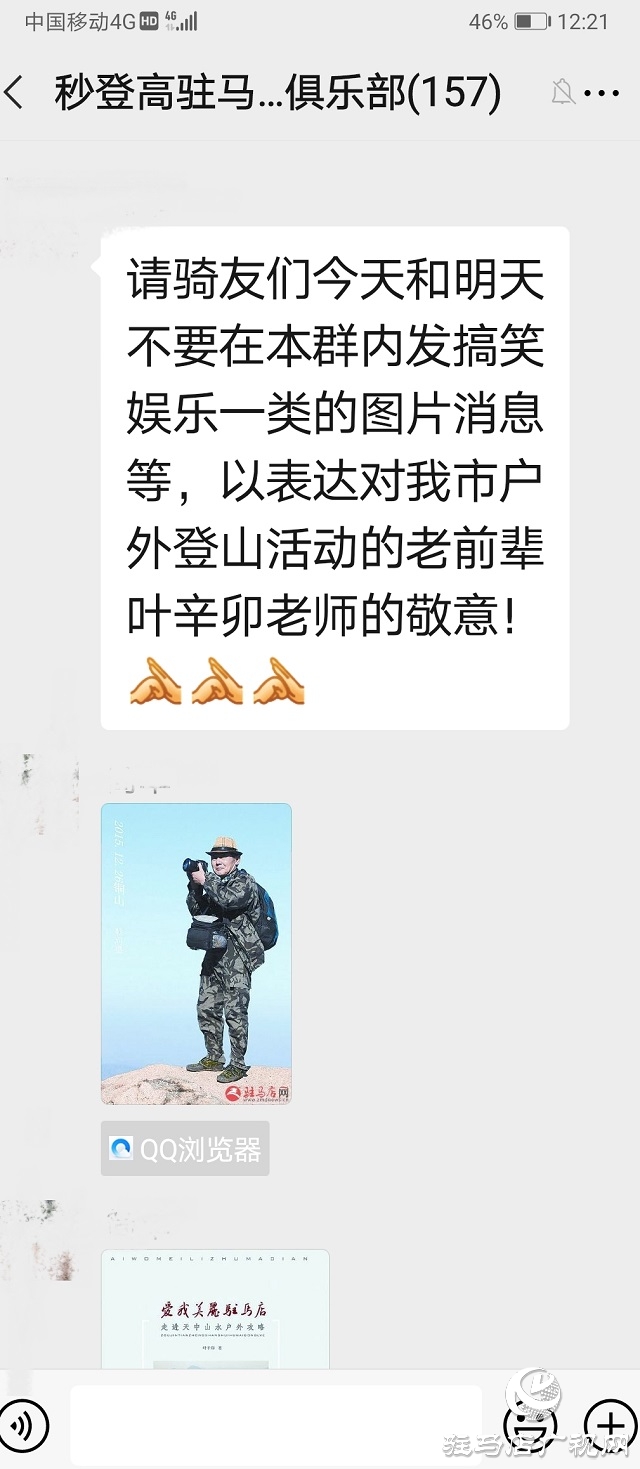Go back from the group chat
The height and width of the screenshot is (1469, 640).
point(16,94)
